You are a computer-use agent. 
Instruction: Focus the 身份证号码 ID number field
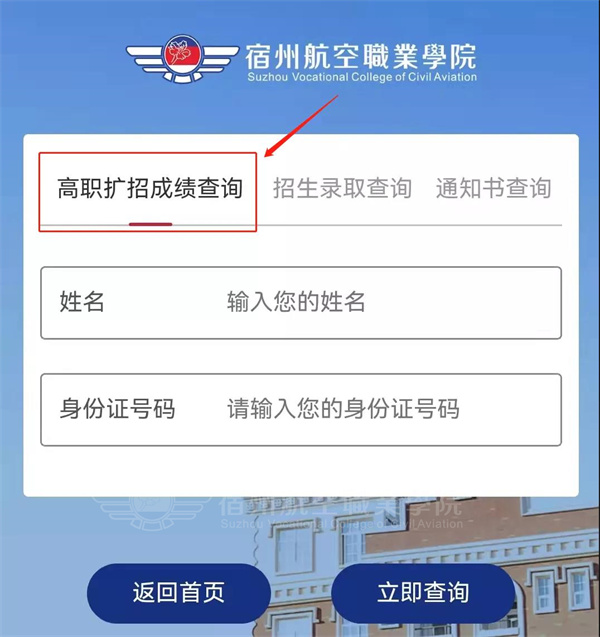tap(380, 409)
